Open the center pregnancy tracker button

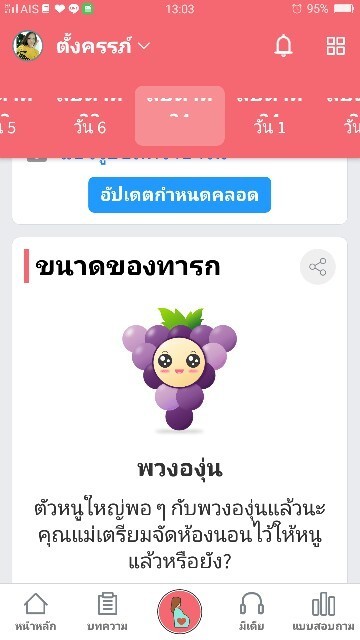tap(180, 611)
